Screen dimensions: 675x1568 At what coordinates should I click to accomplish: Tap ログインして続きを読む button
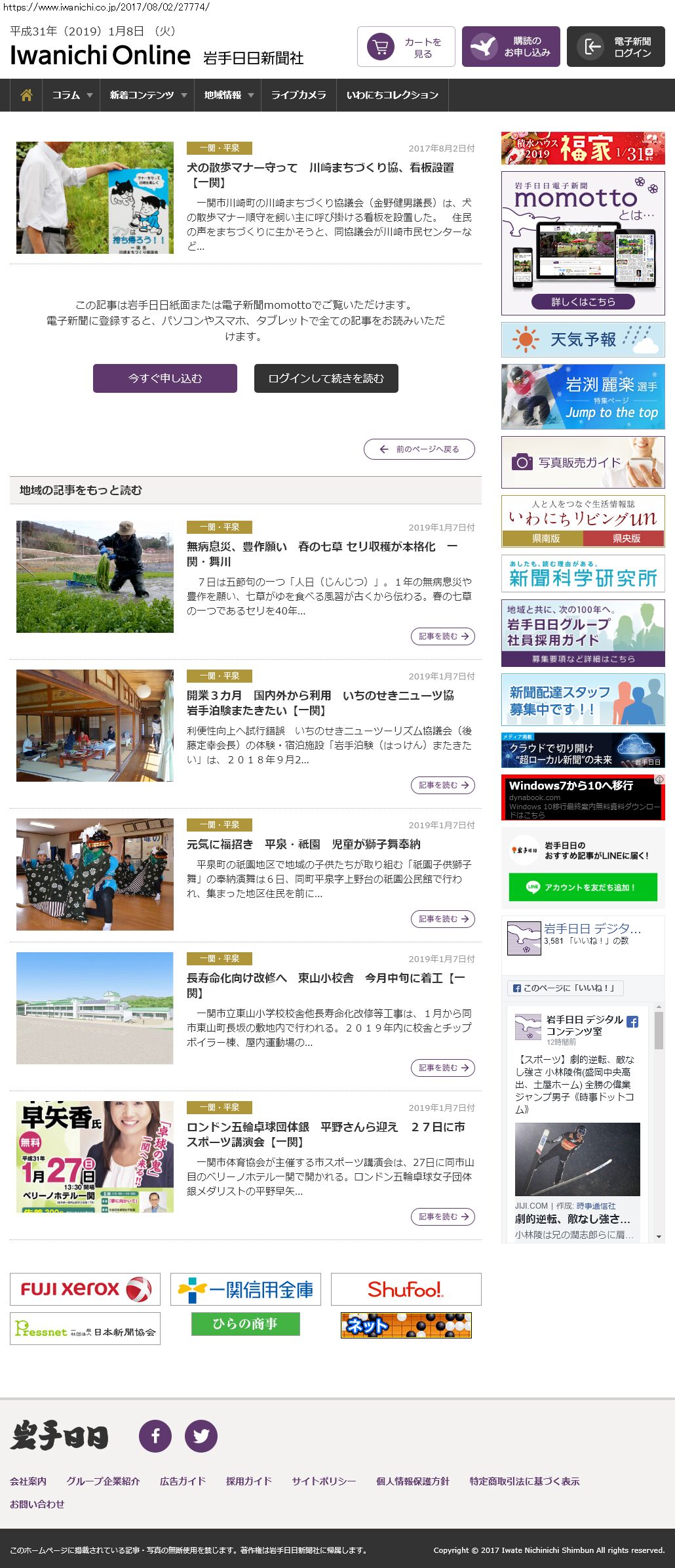(x=326, y=378)
